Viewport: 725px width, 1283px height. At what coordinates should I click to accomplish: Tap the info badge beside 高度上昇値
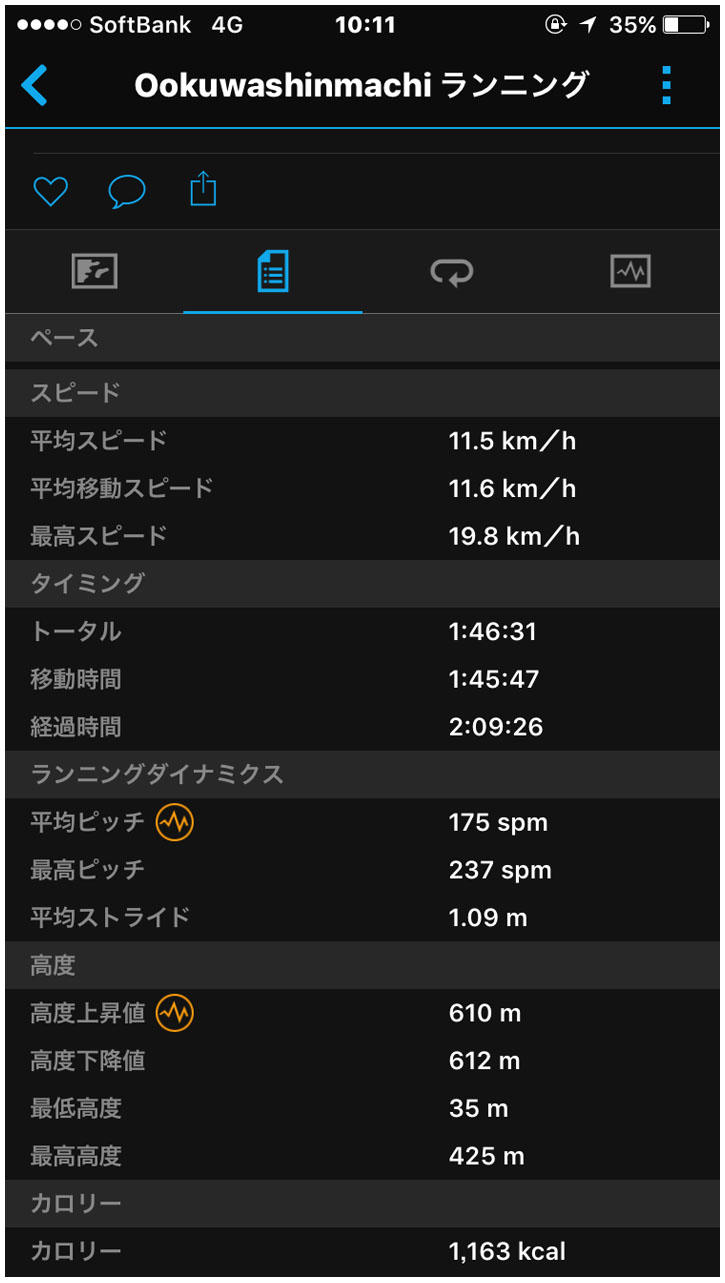tap(175, 1013)
